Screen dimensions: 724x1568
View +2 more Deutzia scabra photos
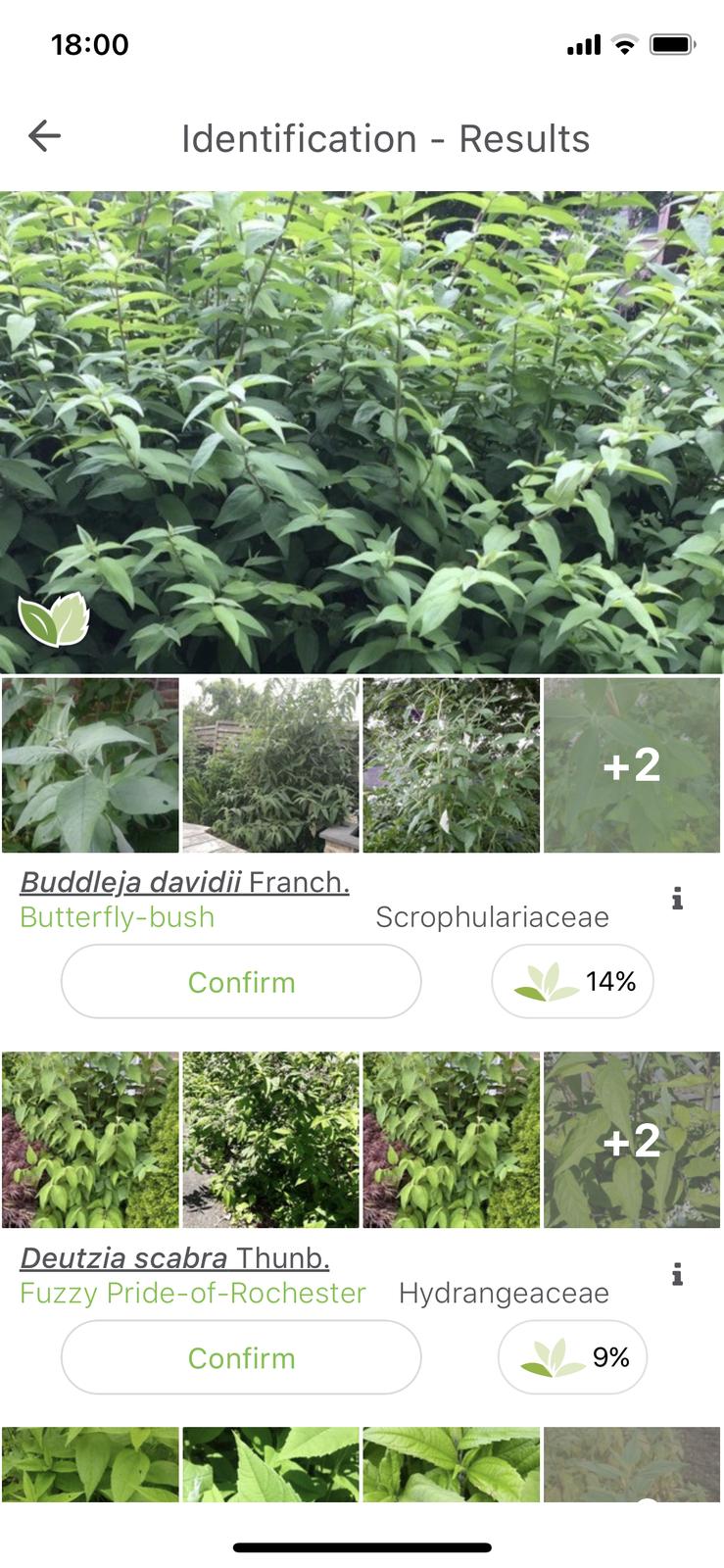coord(632,1140)
